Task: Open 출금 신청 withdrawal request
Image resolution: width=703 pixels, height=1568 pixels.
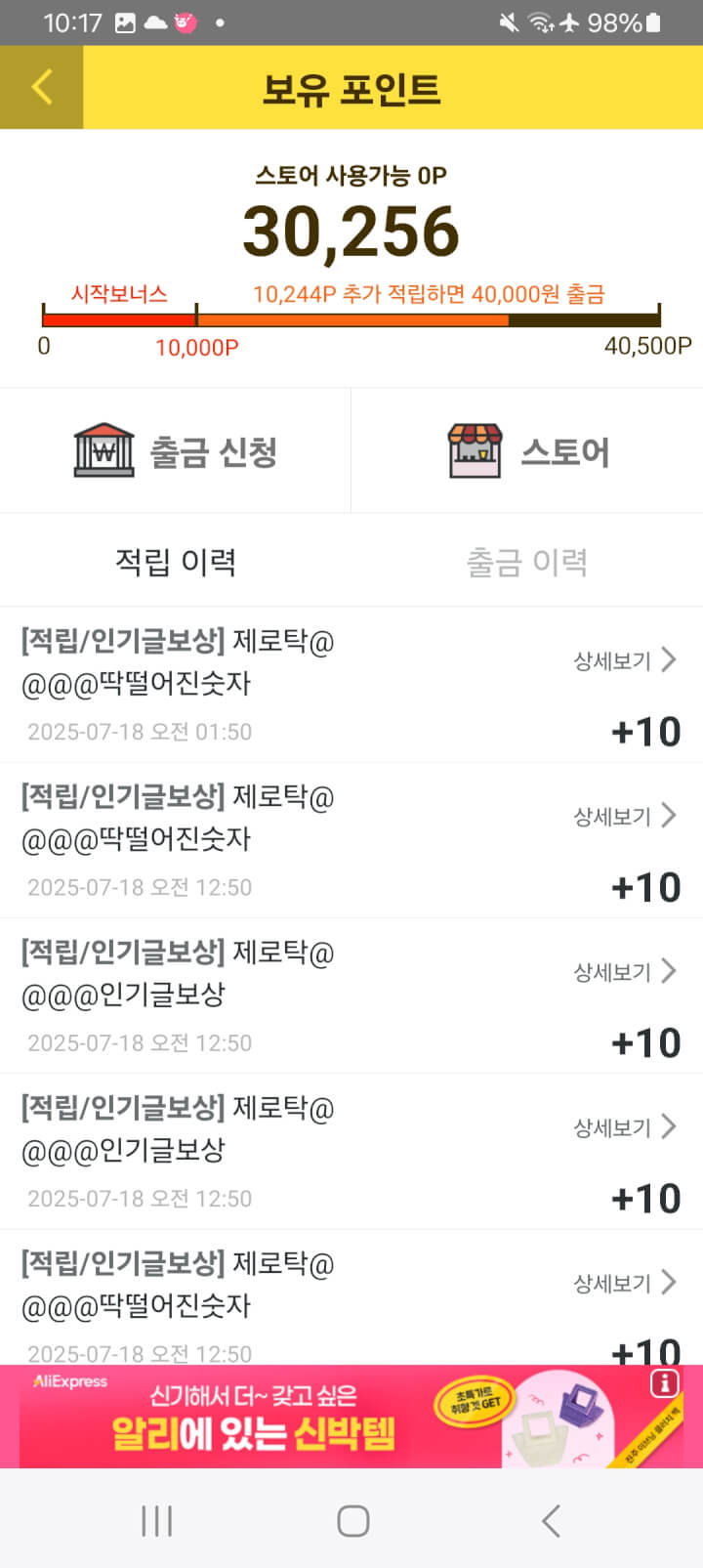Action: [x=176, y=450]
